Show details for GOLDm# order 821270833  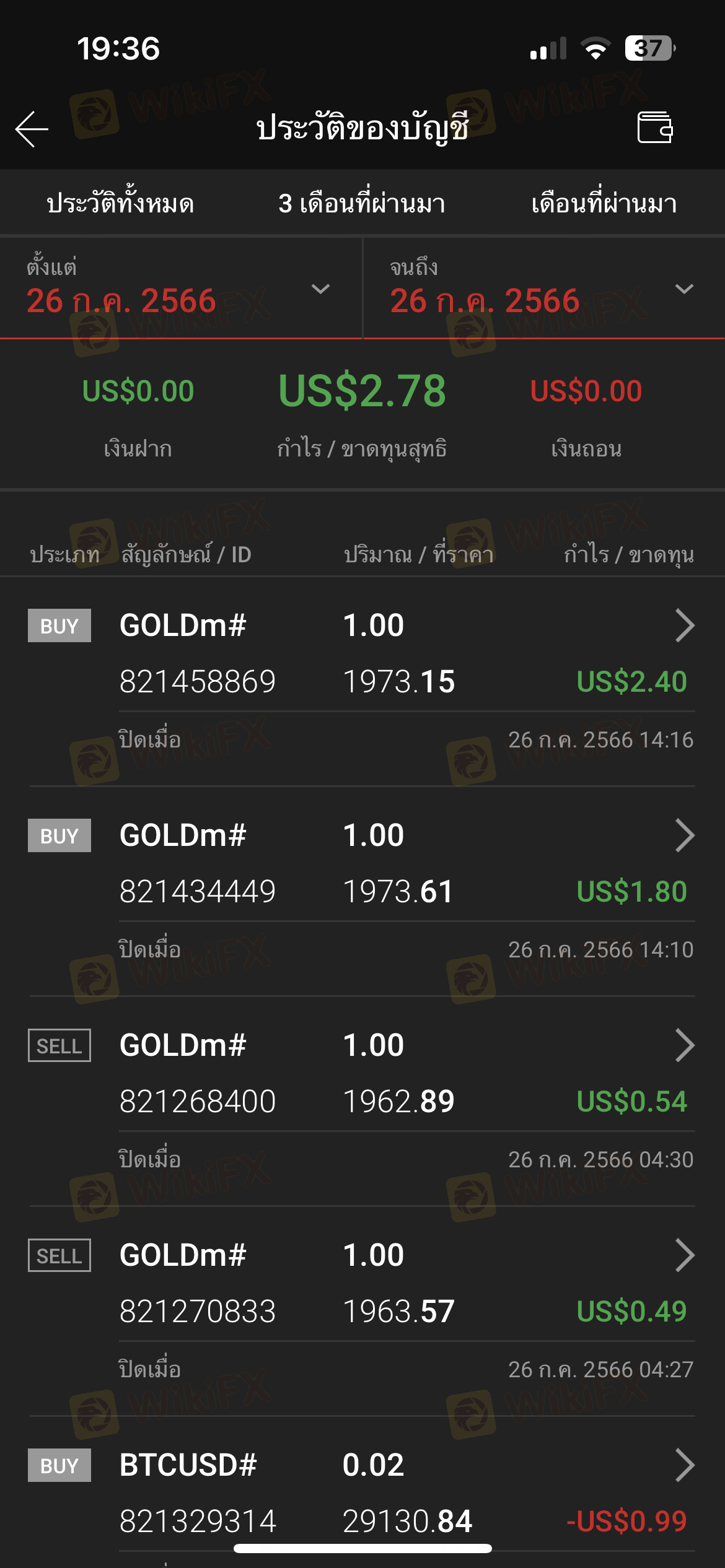pos(362,1312)
